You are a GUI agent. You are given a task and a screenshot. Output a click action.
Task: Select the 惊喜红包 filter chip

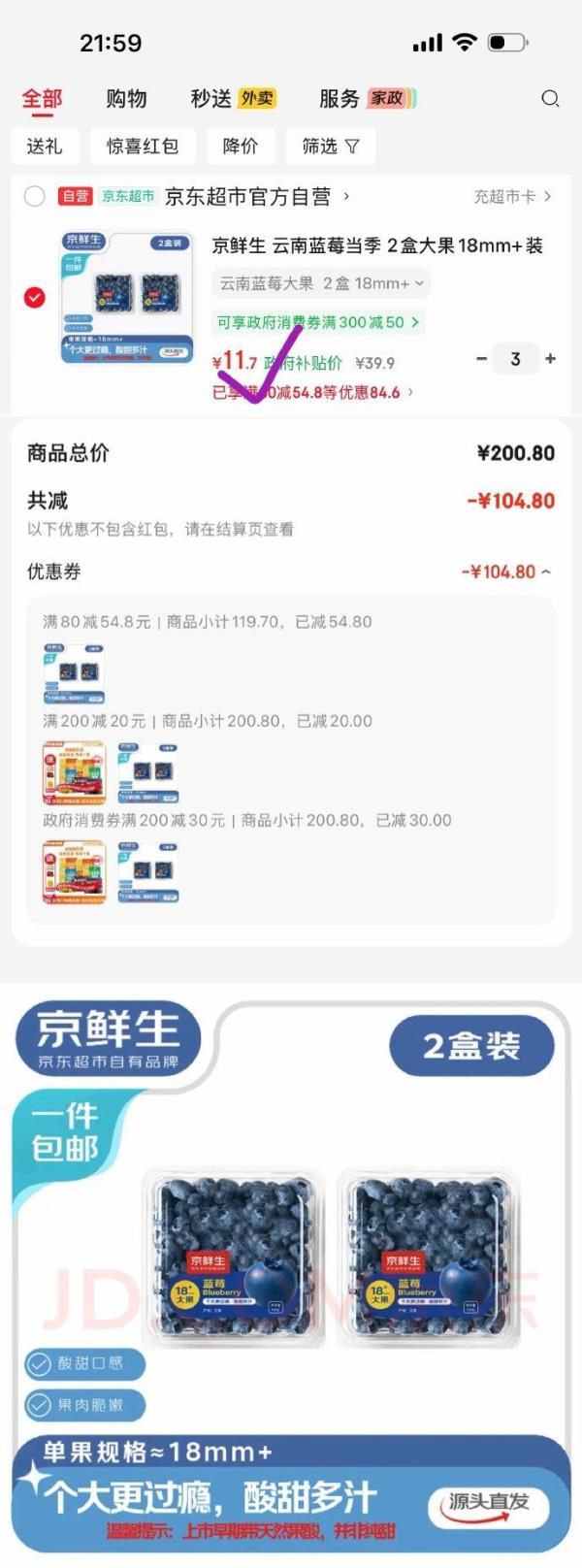click(143, 146)
